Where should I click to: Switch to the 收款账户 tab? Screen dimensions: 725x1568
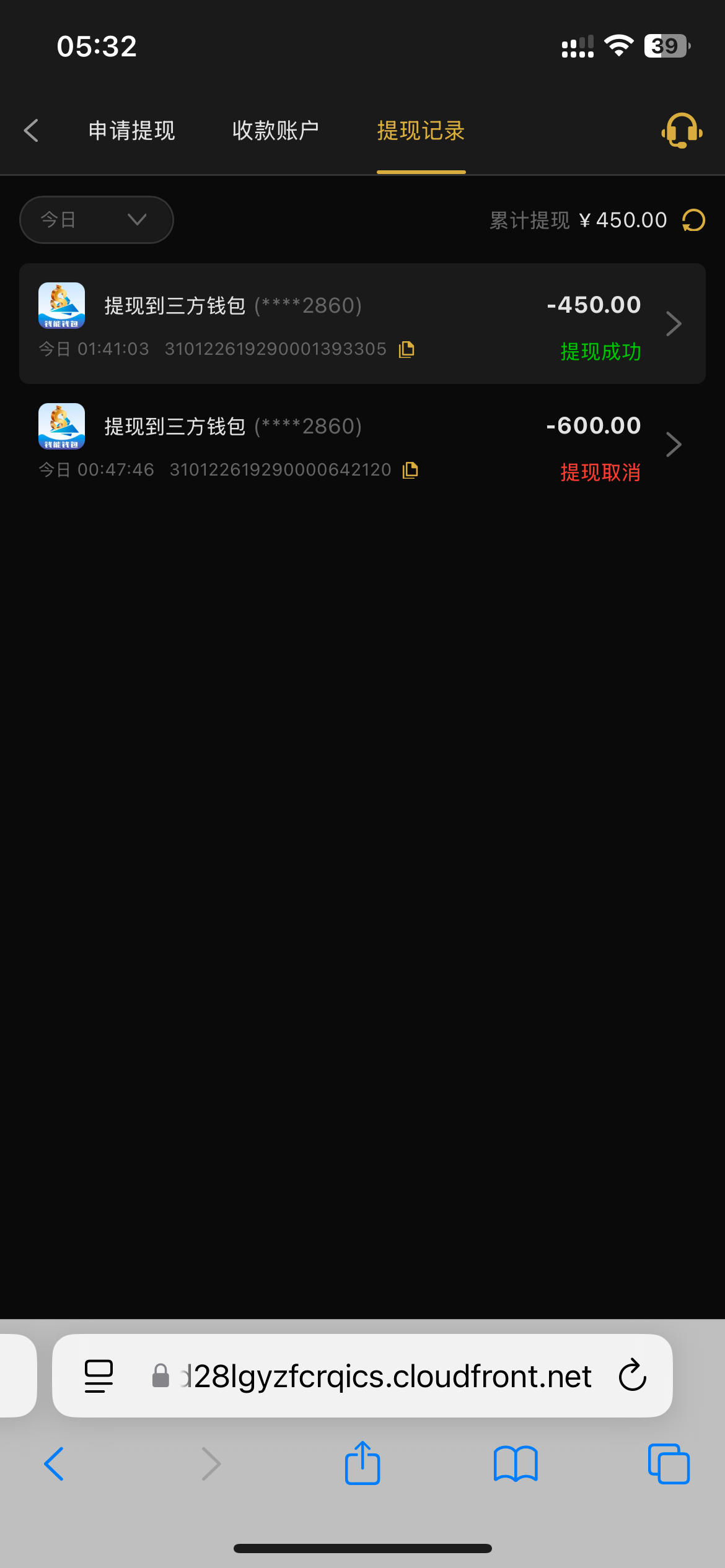[x=275, y=131]
